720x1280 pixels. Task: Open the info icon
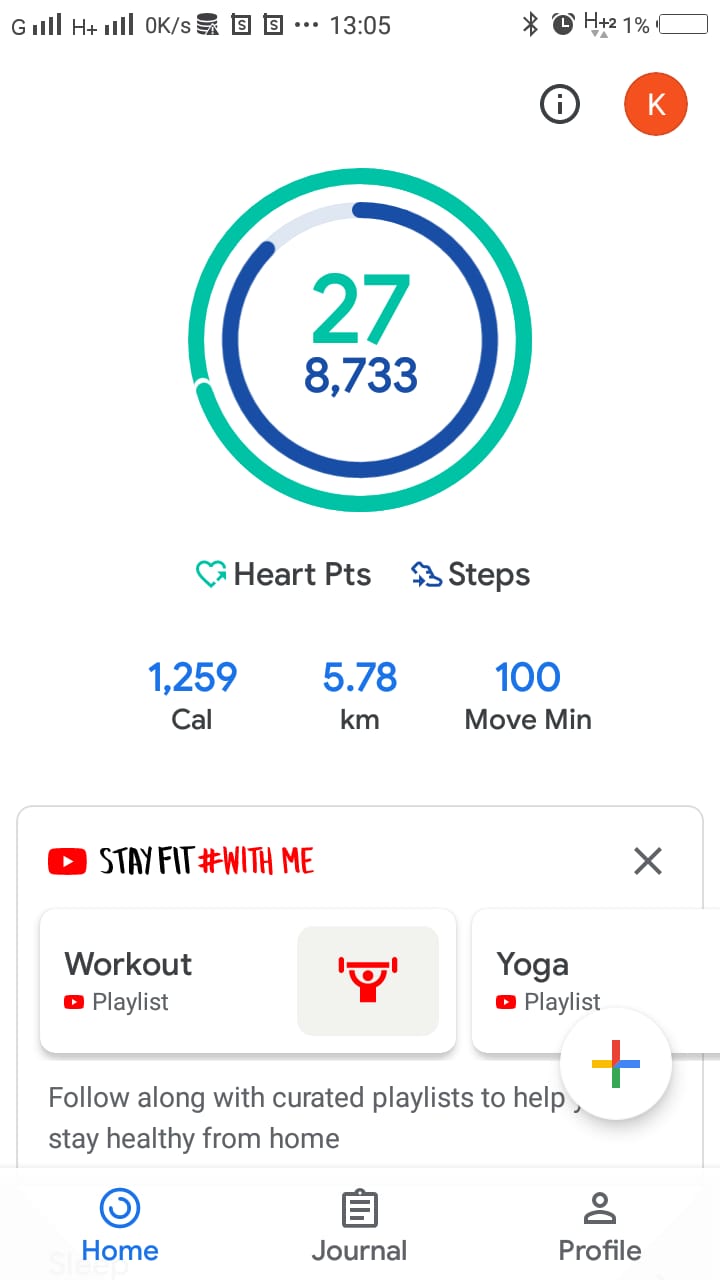560,104
